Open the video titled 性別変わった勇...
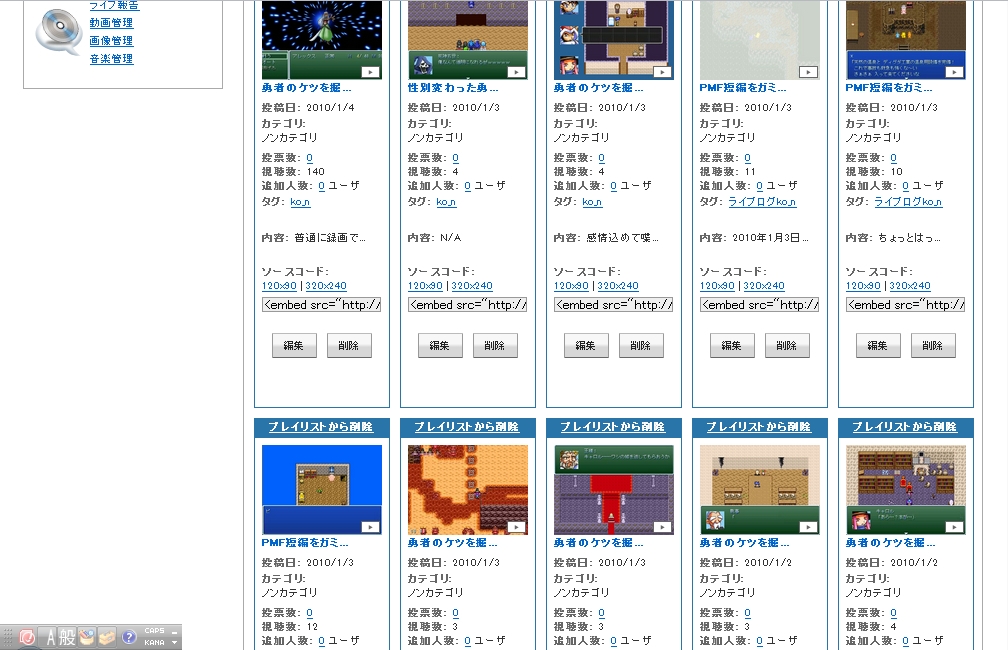This screenshot has width=1008, height=650. coord(459,88)
